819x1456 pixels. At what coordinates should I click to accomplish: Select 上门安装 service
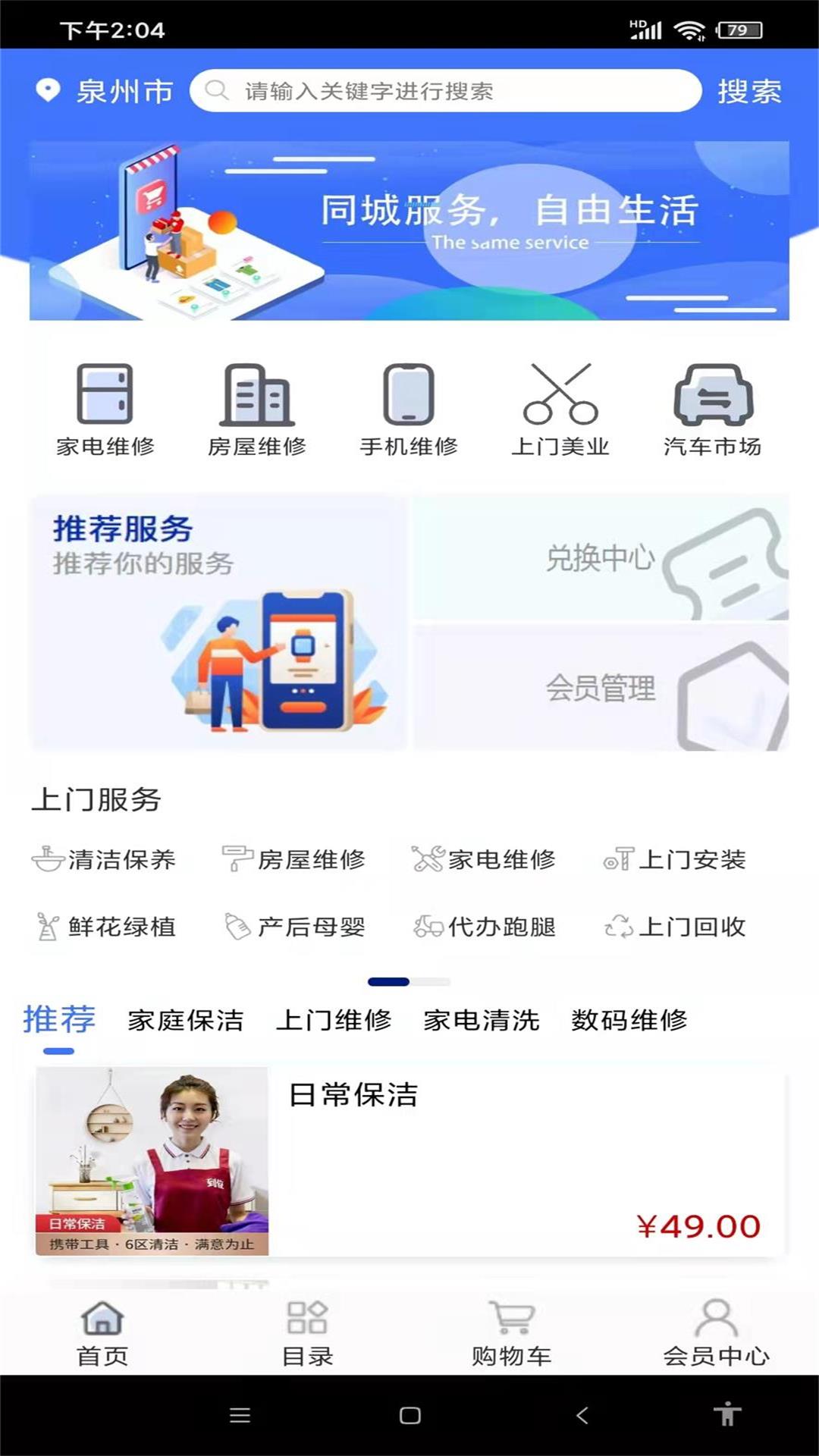point(675,859)
